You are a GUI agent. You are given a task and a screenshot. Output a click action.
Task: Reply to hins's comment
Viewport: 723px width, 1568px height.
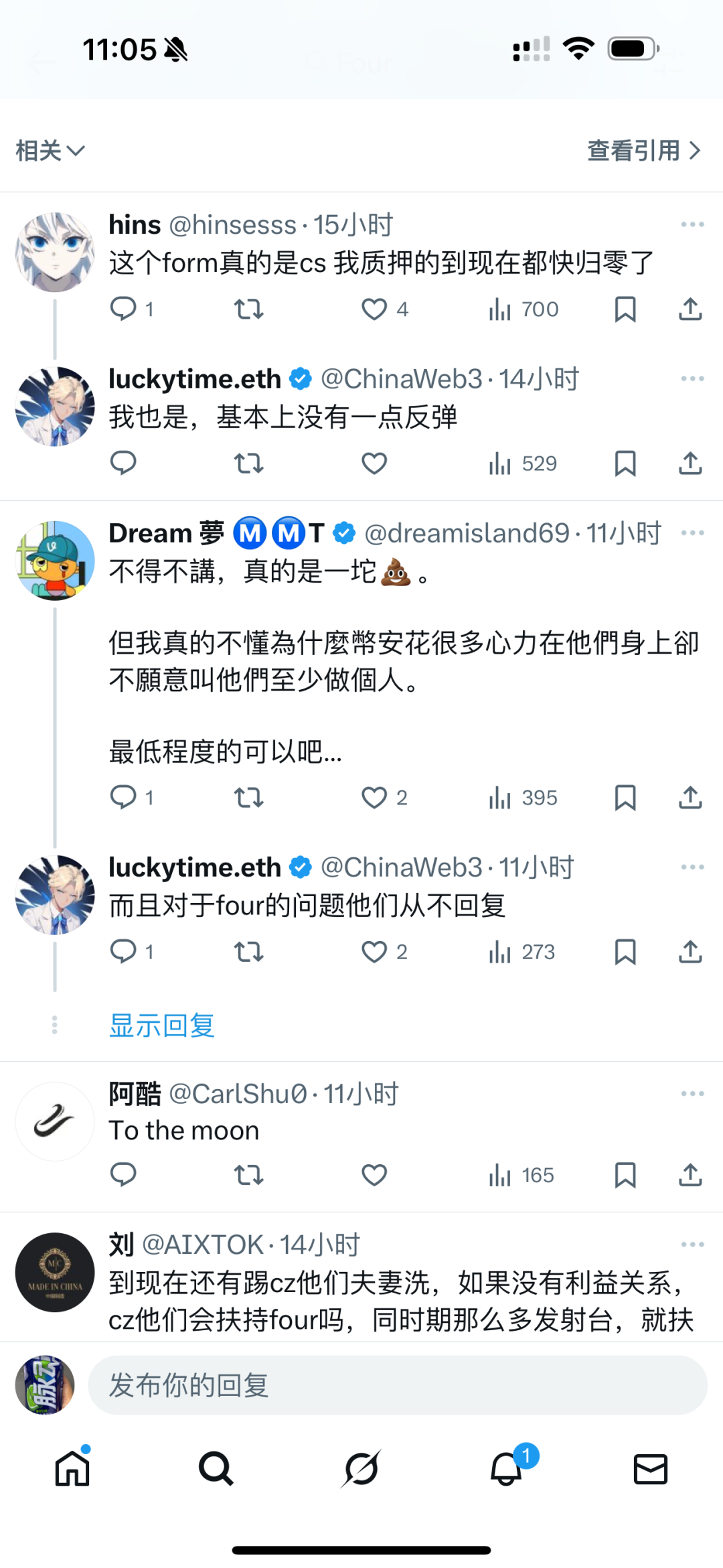123,309
